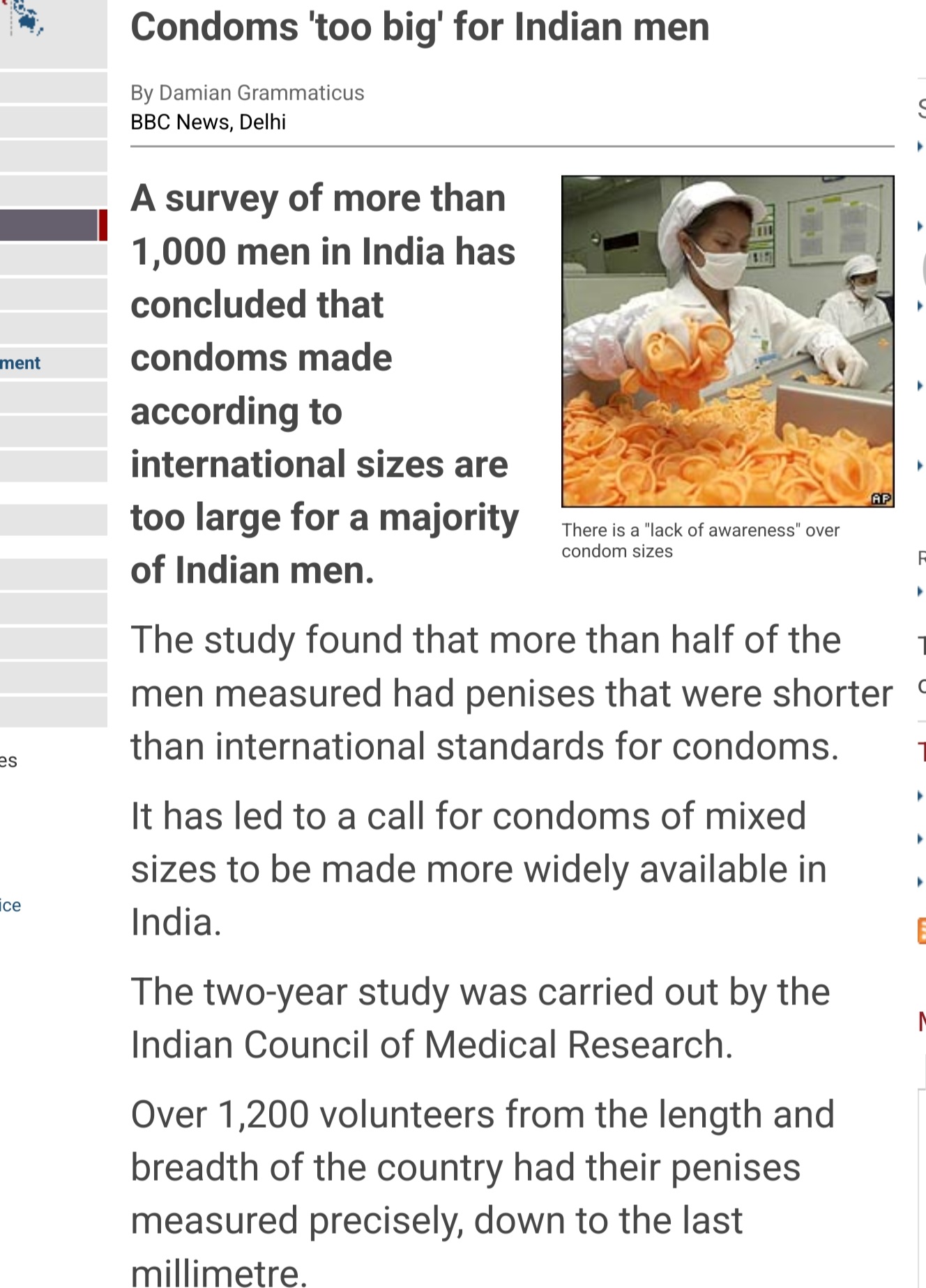Tap the orange RSS feed icon
This screenshot has width=926, height=1288.
click(922, 931)
